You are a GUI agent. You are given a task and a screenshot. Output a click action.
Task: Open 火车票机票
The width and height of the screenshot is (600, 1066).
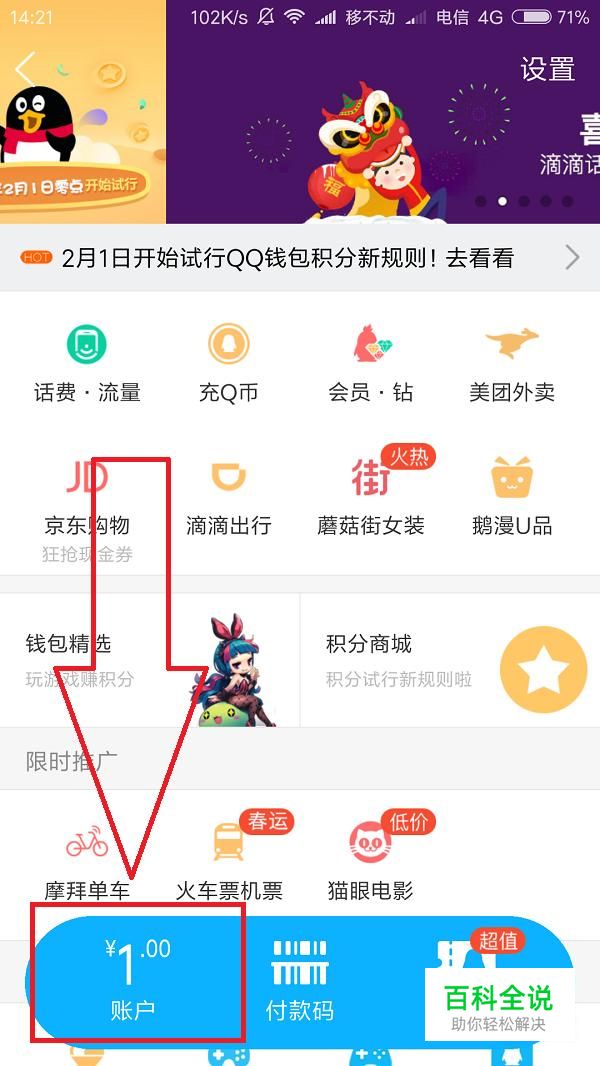(229, 858)
